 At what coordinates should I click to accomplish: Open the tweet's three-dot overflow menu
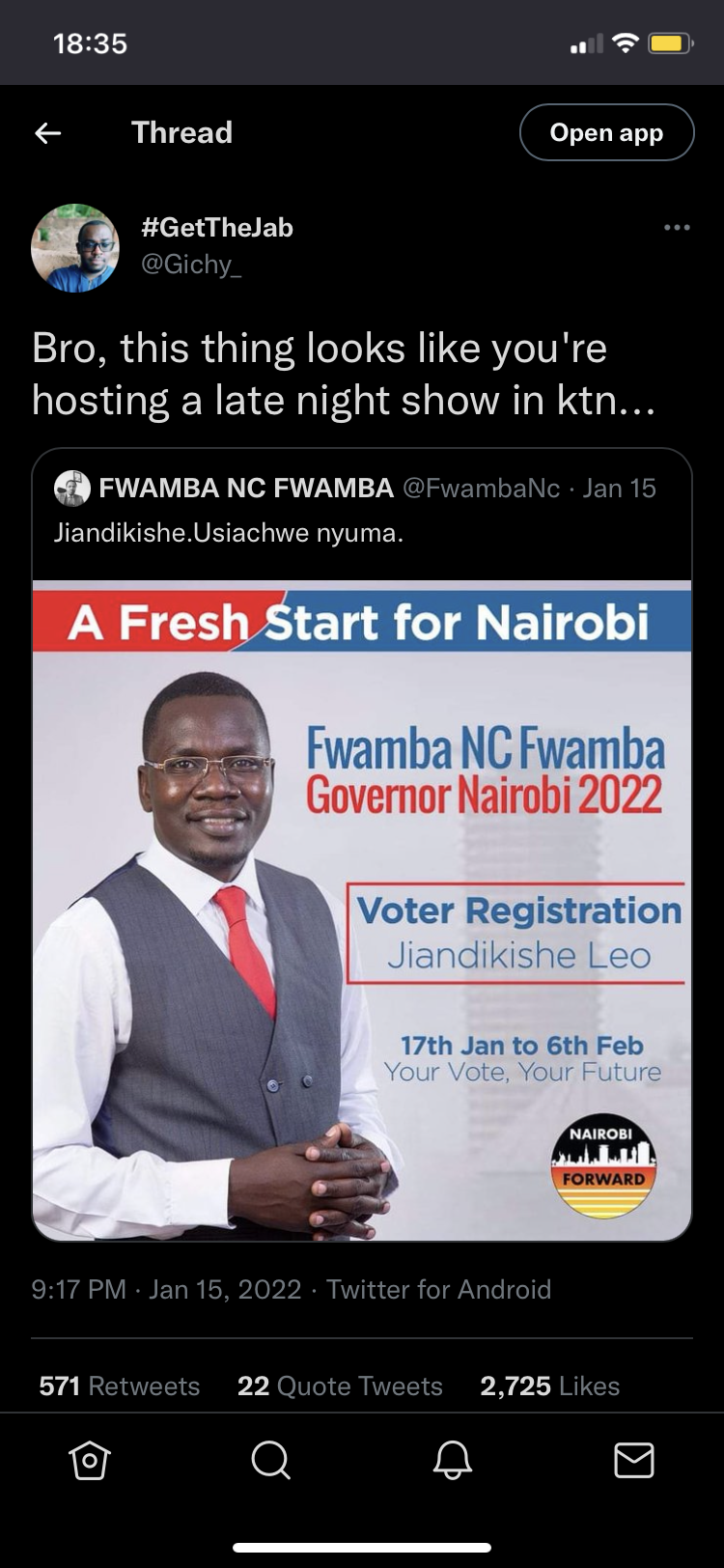pyautogui.click(x=677, y=228)
